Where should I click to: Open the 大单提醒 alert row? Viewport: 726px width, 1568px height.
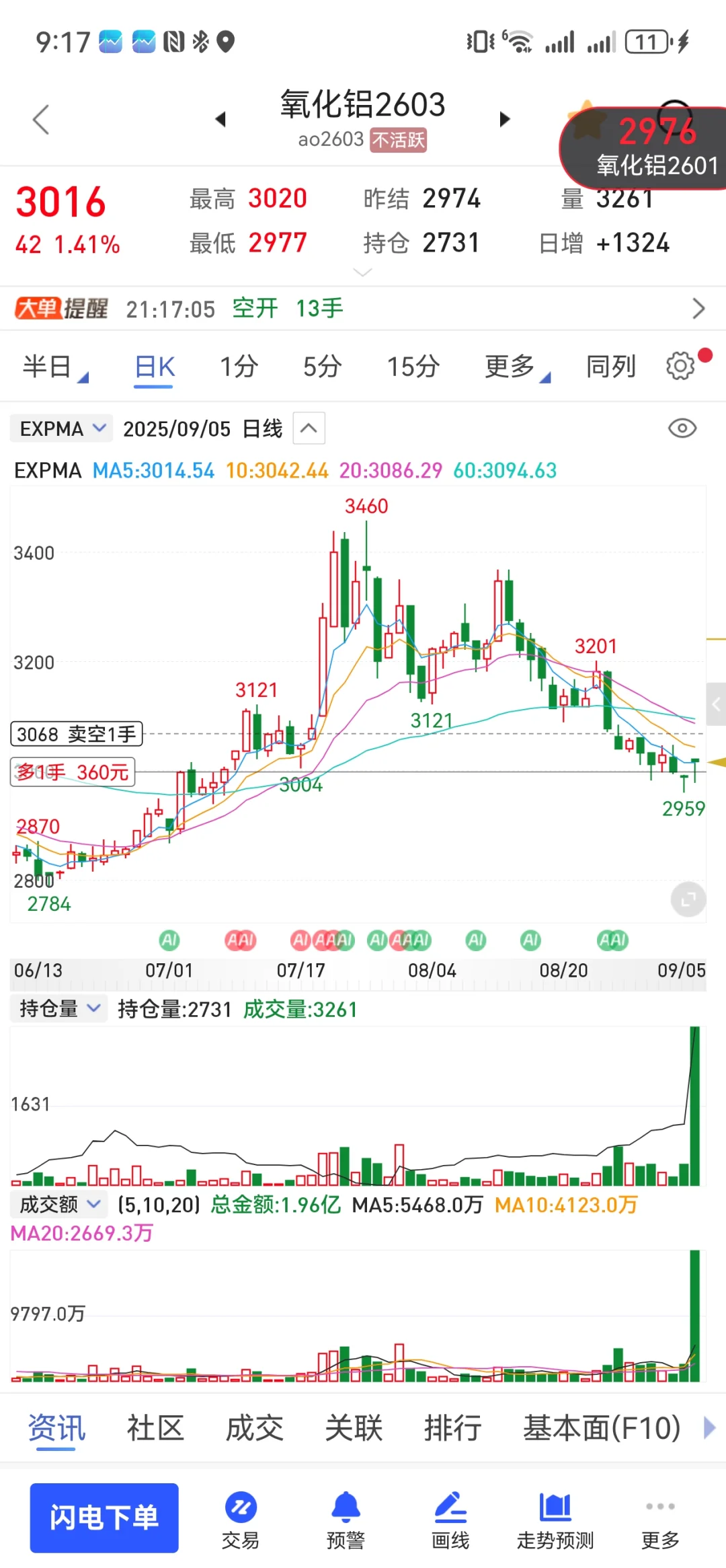pos(363,309)
